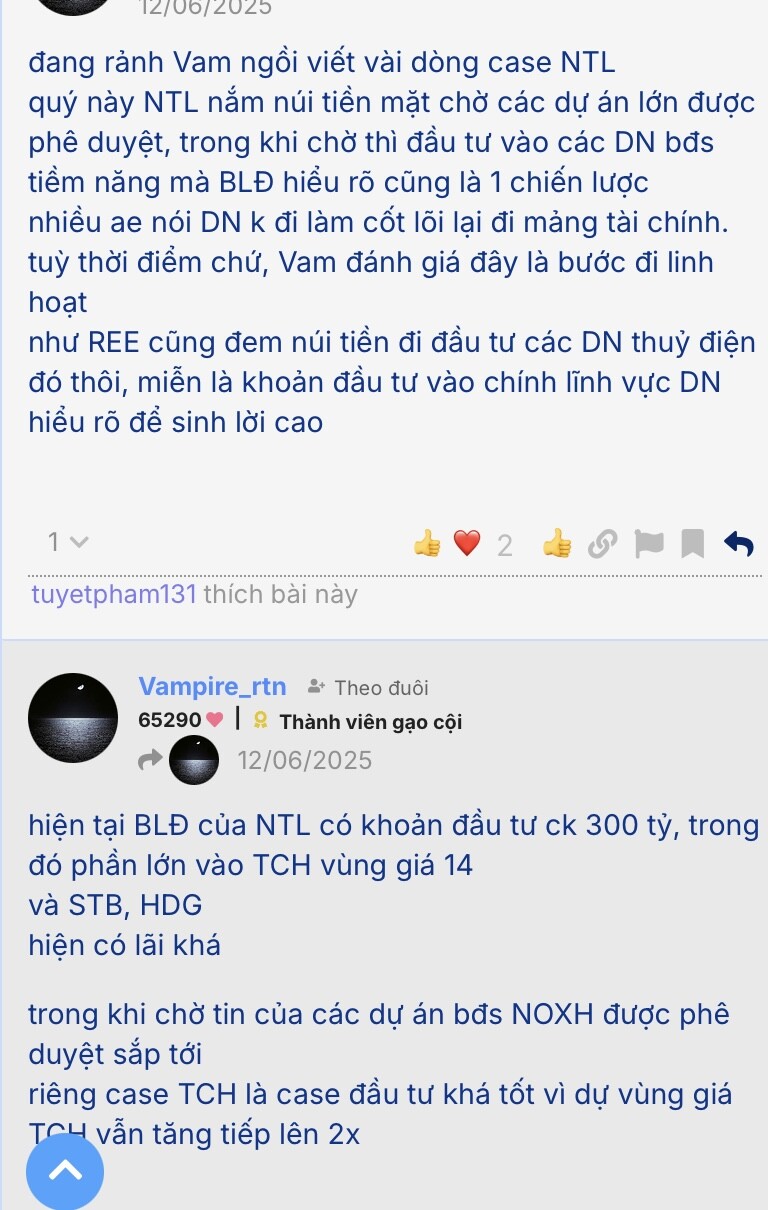Jump back to top with the arrow button
The image size is (768, 1210).
point(65,1171)
